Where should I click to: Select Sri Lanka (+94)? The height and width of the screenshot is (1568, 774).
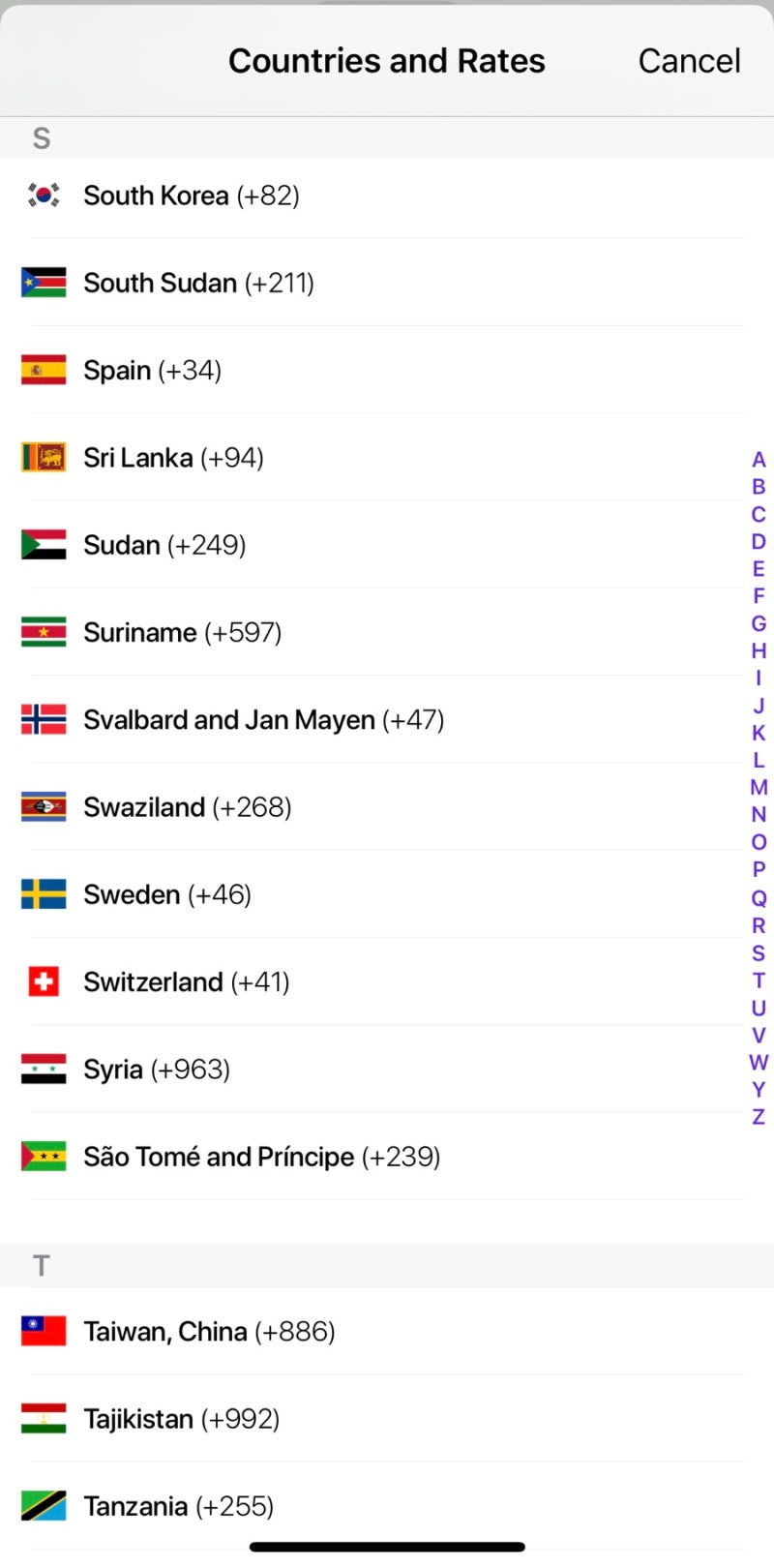pos(387,457)
